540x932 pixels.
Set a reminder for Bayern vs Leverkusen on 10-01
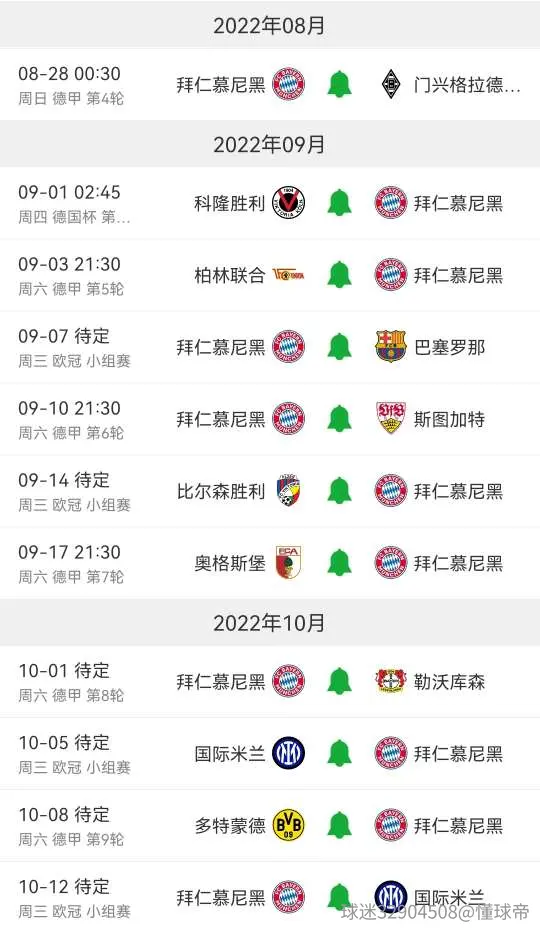pyautogui.click(x=340, y=681)
